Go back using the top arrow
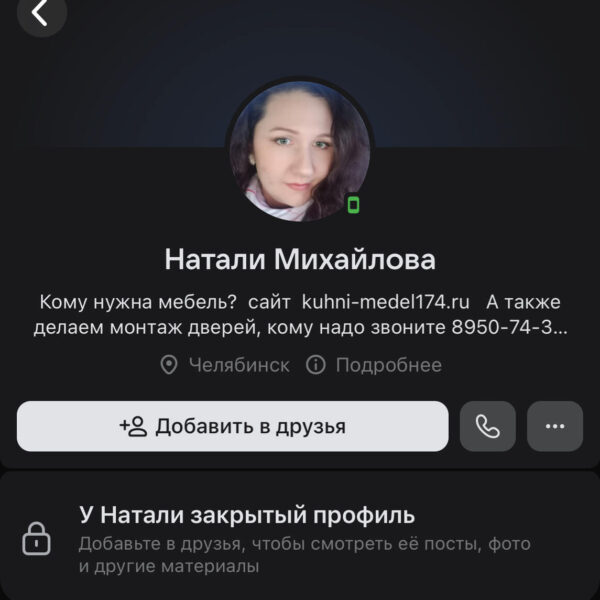This screenshot has width=600, height=600. [x=40, y=14]
